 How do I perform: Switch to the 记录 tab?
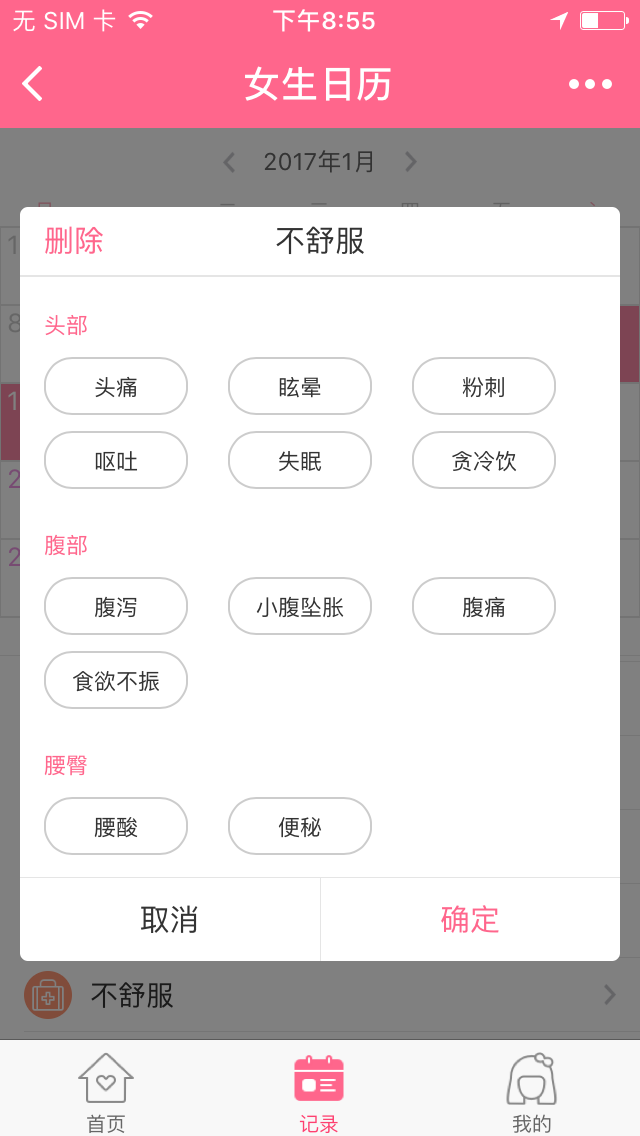[x=319, y=1092]
